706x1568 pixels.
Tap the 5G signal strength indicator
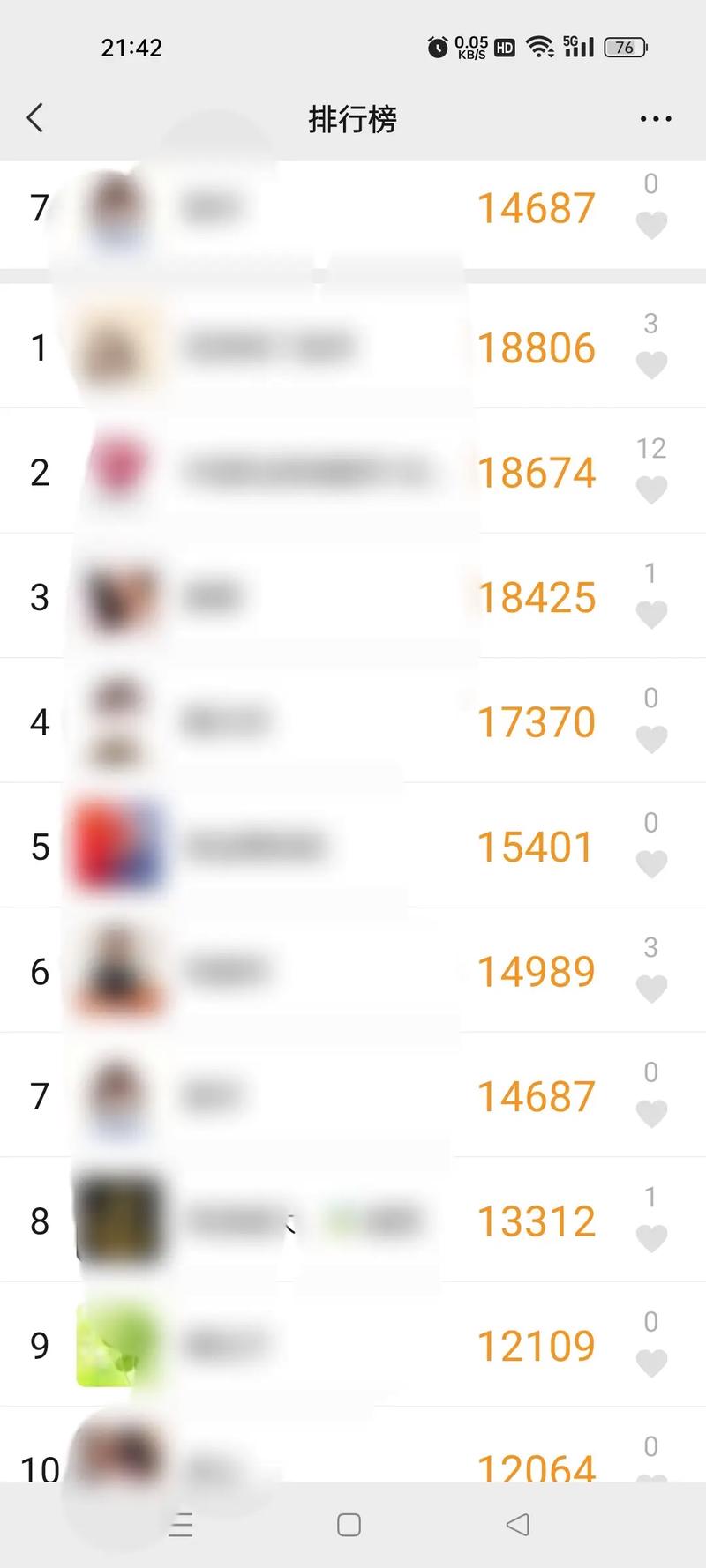click(578, 47)
